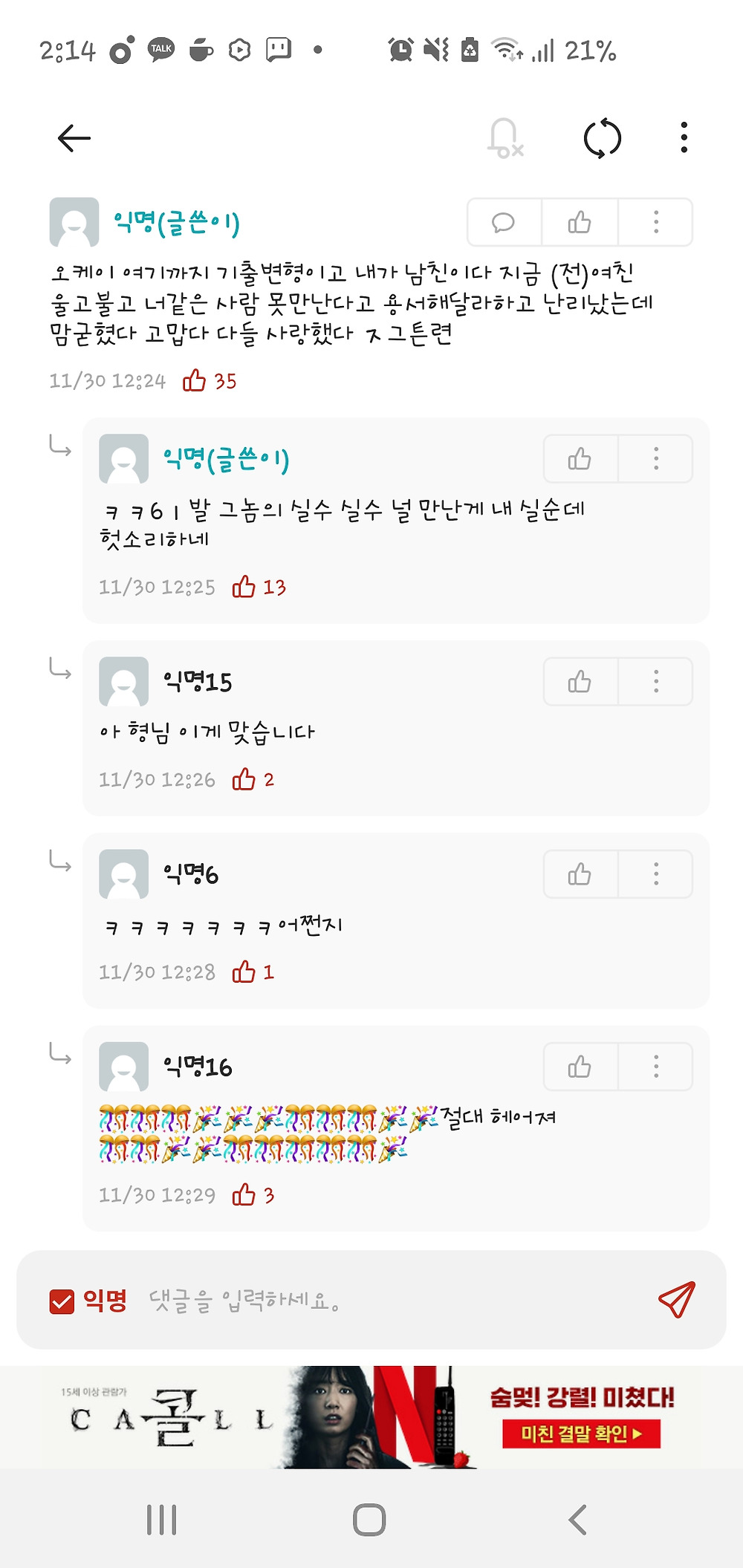Screen dimensions: 743x1568
Task: Reply to the top 익명(글쓴이) comment
Action: (x=504, y=222)
